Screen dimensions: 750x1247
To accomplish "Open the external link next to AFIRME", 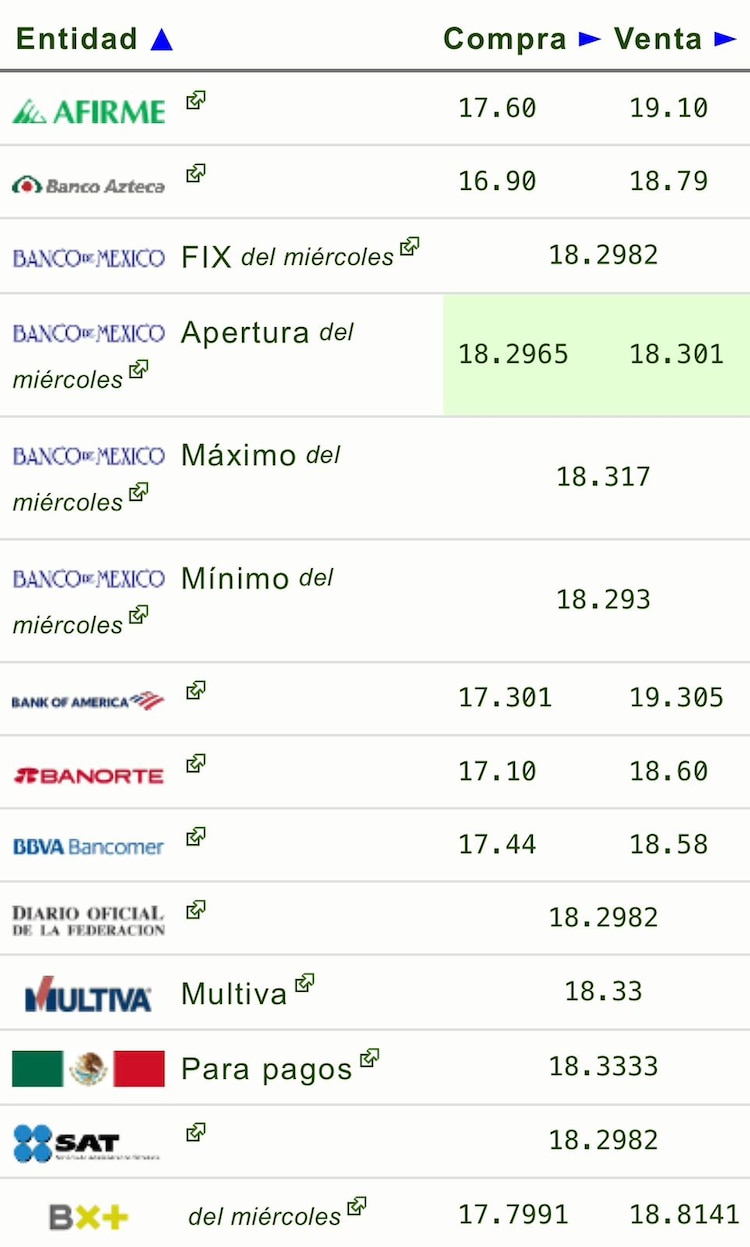I will coord(195,99).
